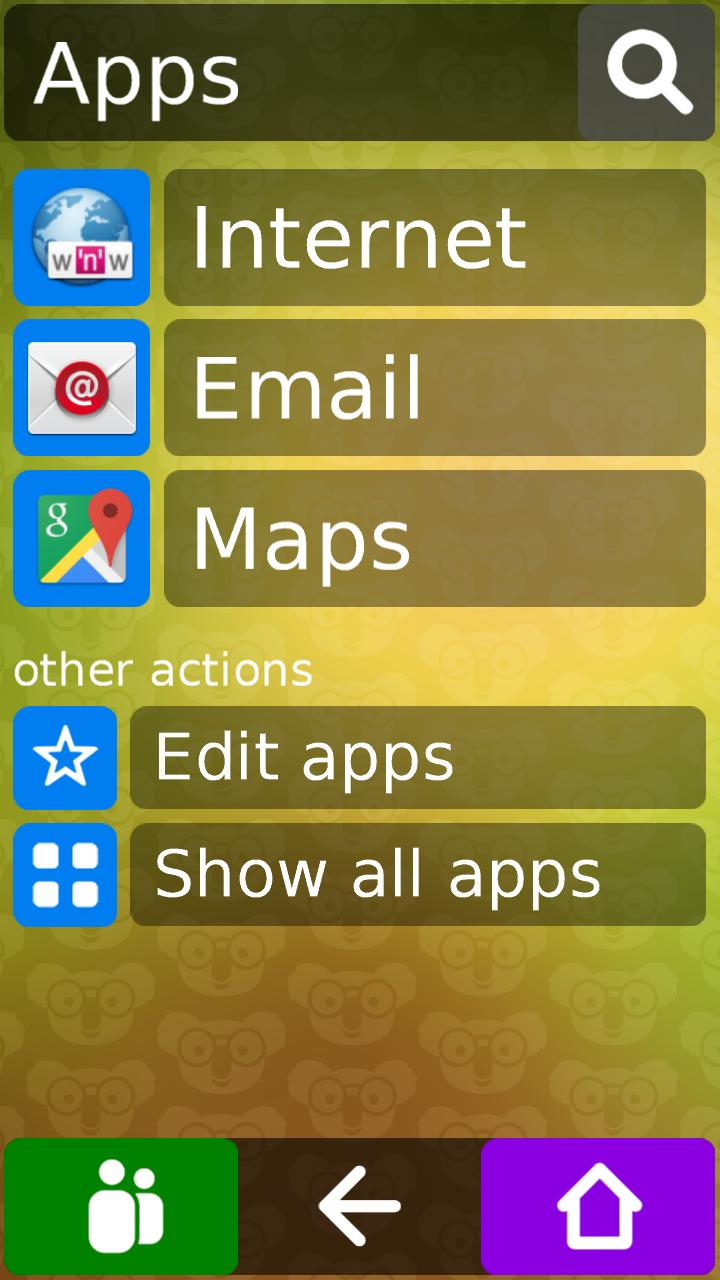Open the Maps app
720x1280 pixels.
[x=434, y=539]
